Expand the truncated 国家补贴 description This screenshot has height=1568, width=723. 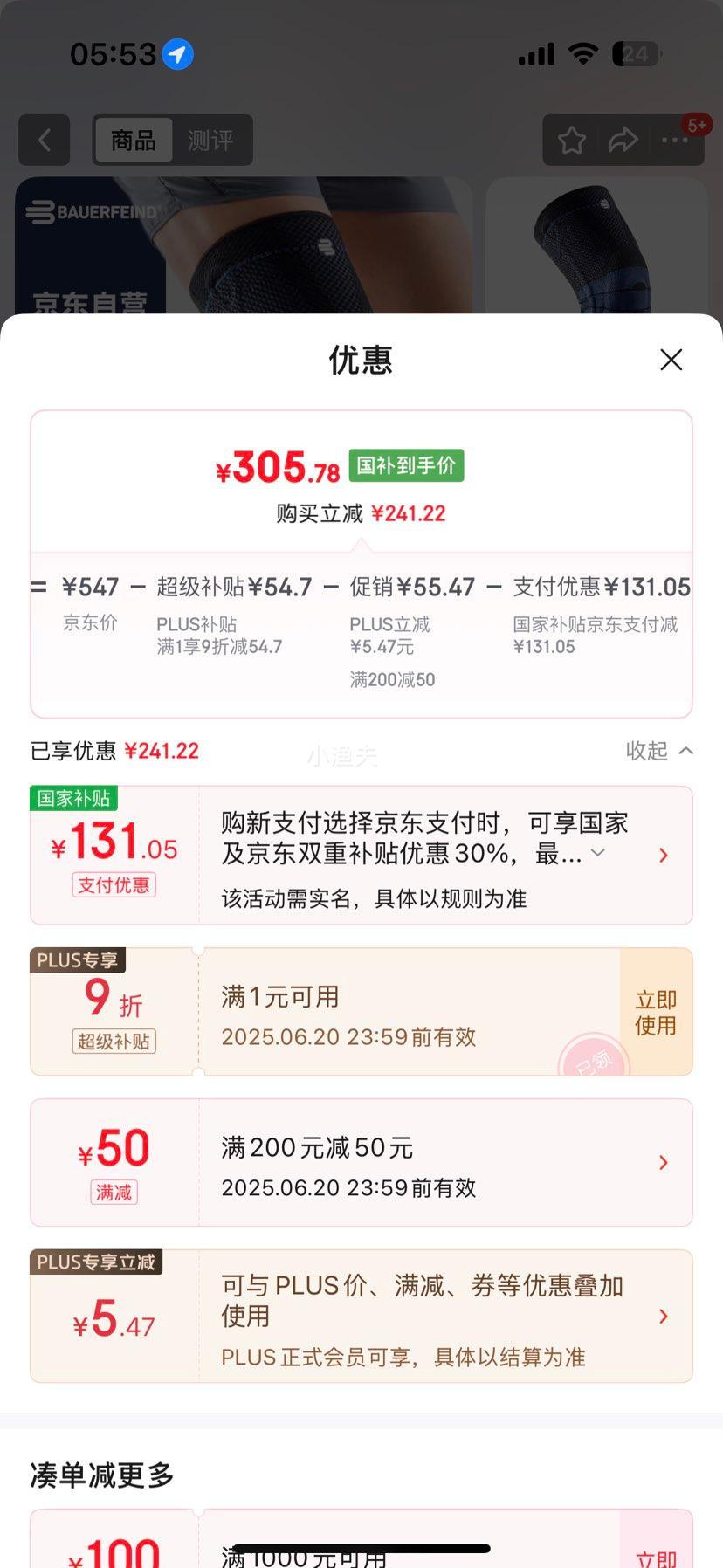598,852
